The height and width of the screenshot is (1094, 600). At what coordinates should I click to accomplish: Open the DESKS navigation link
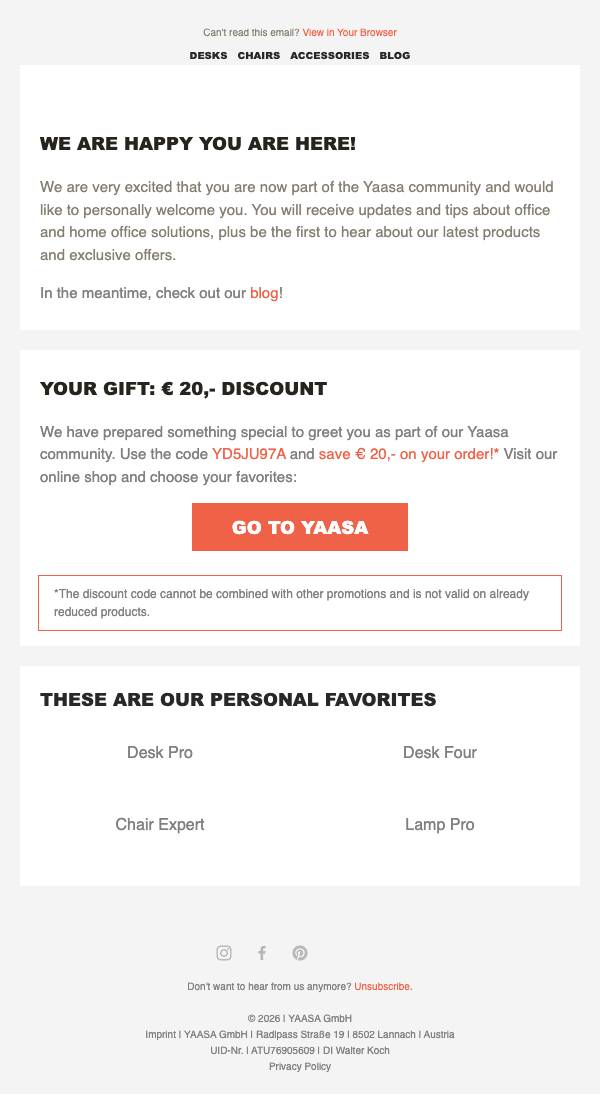click(x=209, y=55)
